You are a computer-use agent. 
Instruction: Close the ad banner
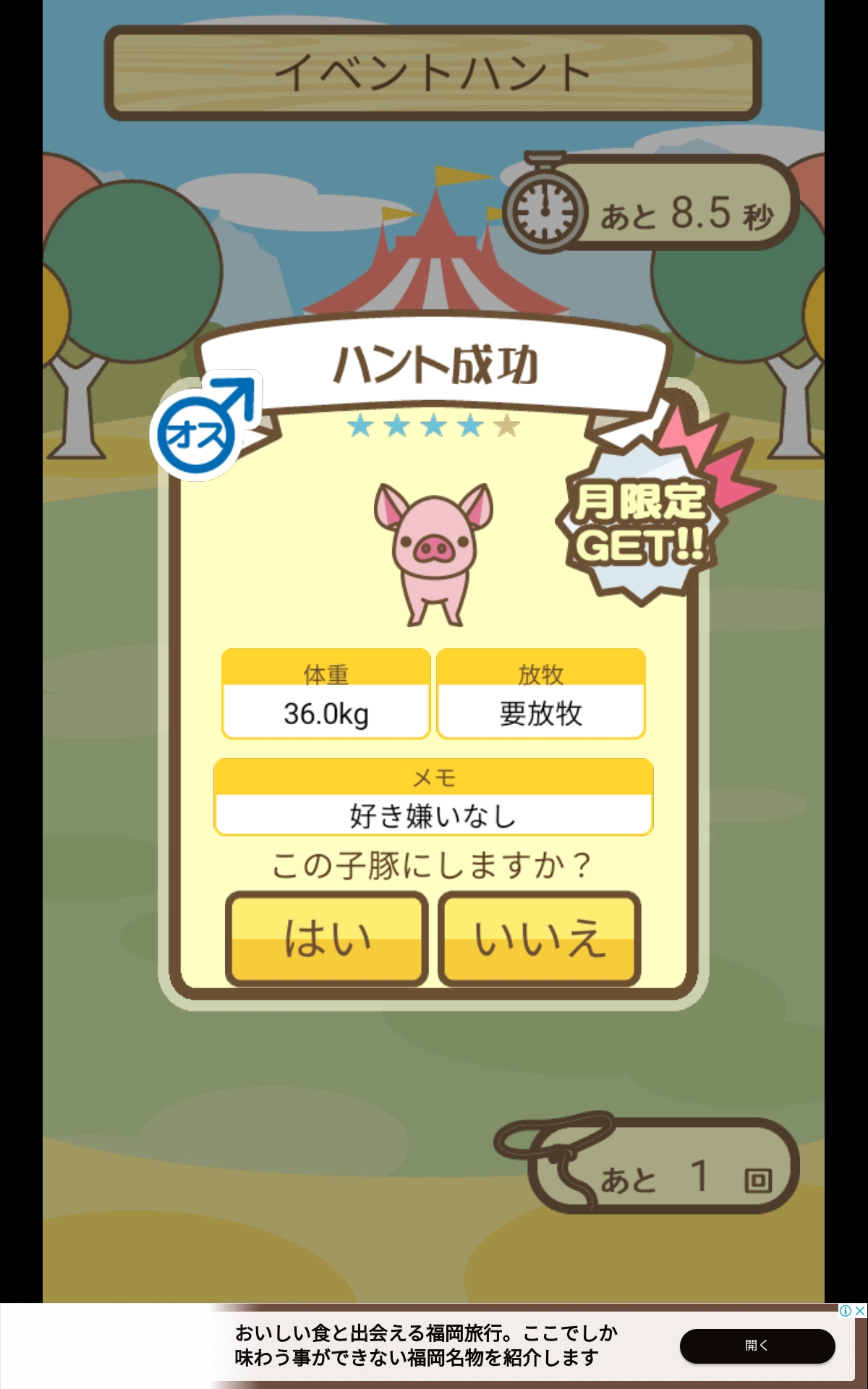(x=860, y=1311)
